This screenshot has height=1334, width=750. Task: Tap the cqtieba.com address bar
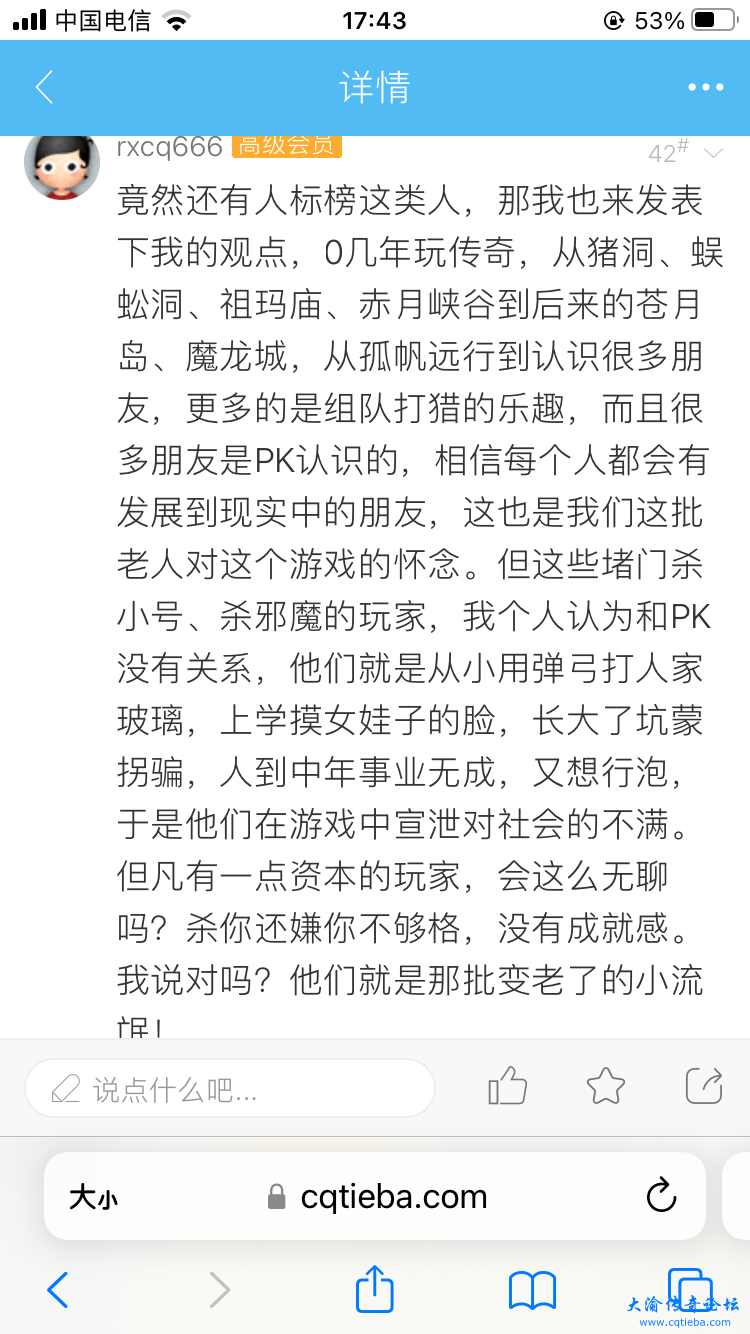click(393, 1197)
